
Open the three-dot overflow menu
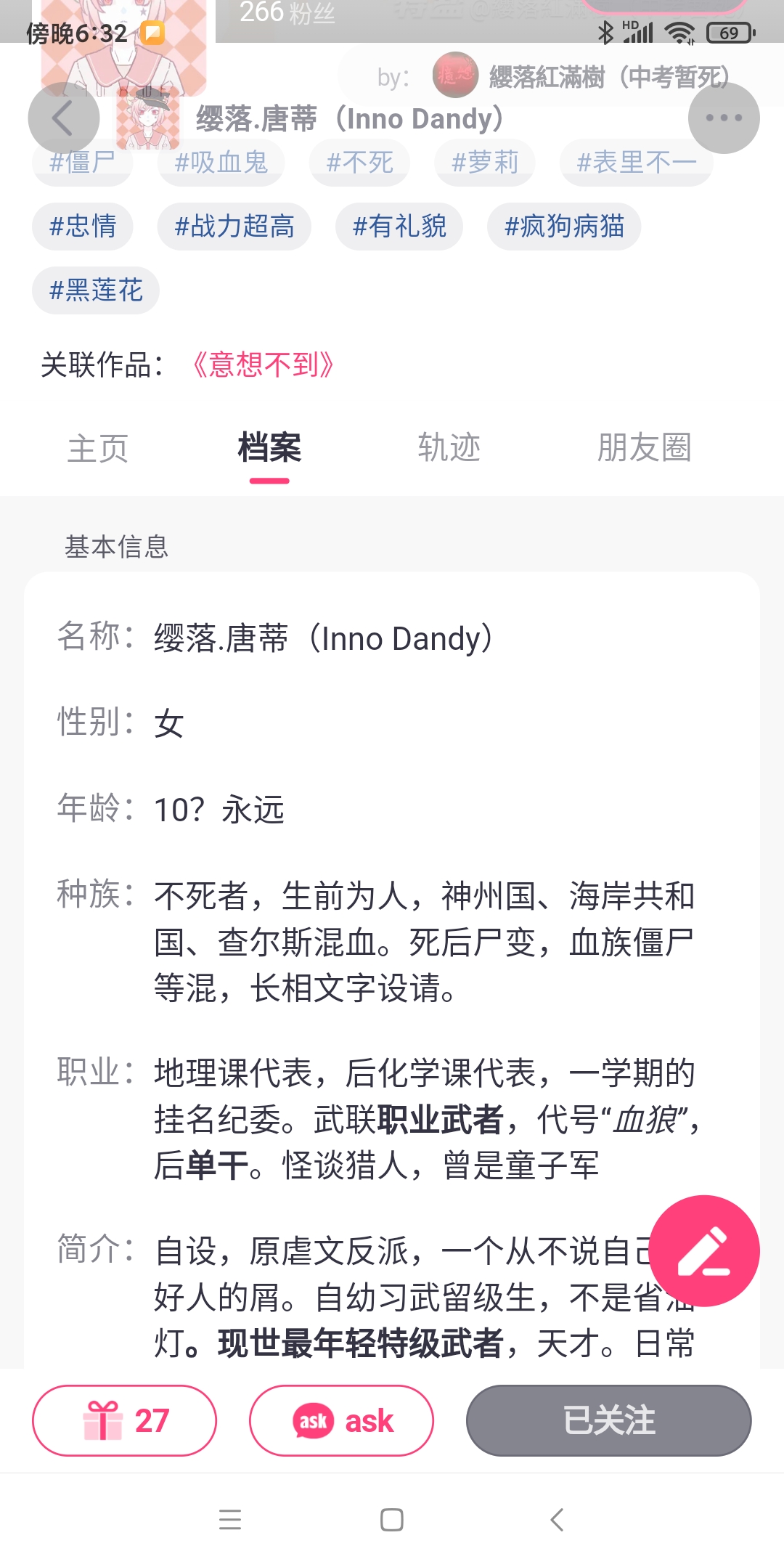pos(723,118)
